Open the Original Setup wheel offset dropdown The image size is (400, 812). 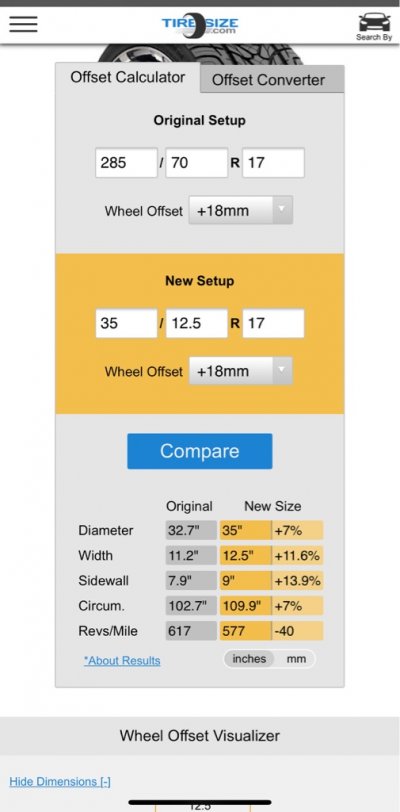pyautogui.click(x=240, y=210)
